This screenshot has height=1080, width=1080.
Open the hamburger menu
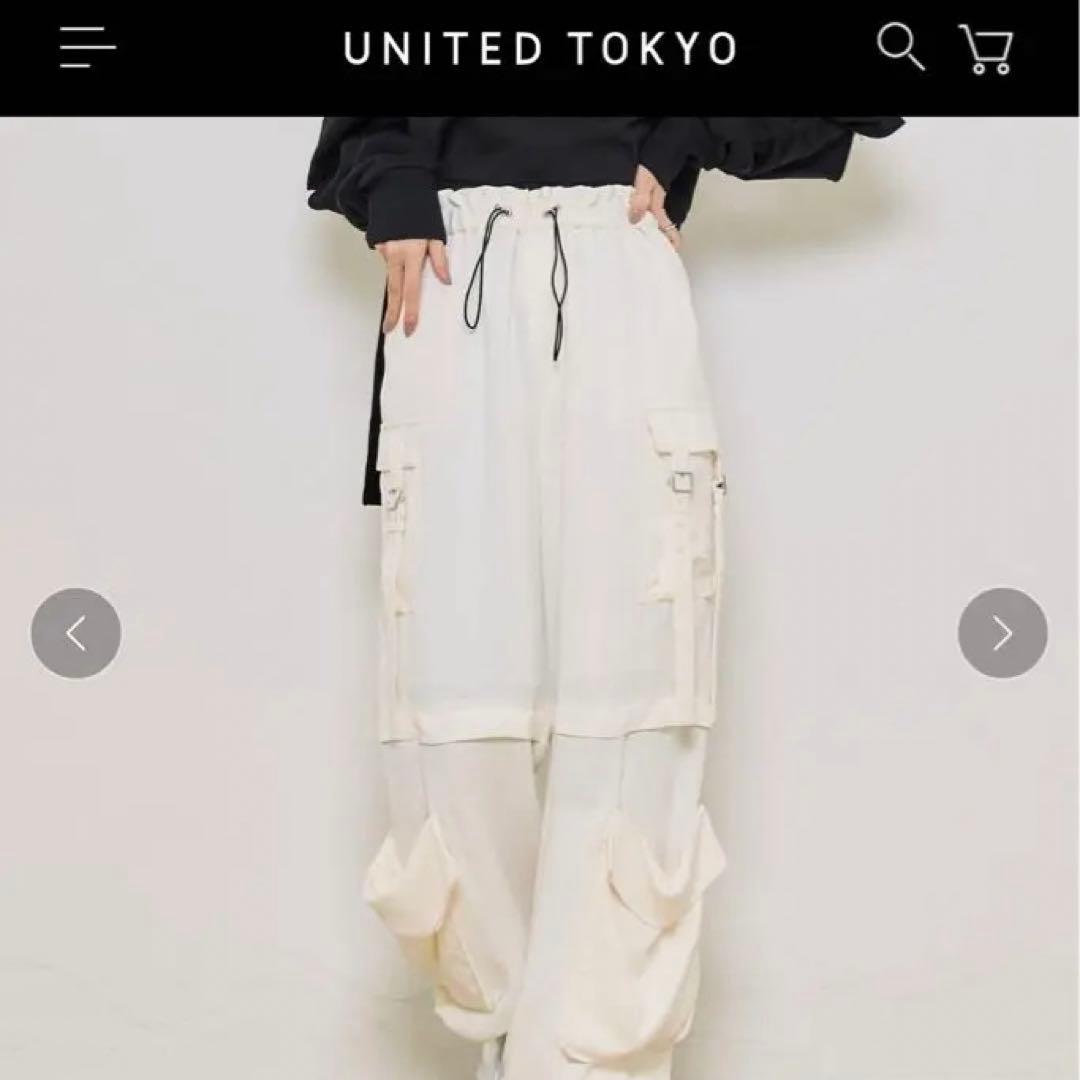[x=88, y=48]
